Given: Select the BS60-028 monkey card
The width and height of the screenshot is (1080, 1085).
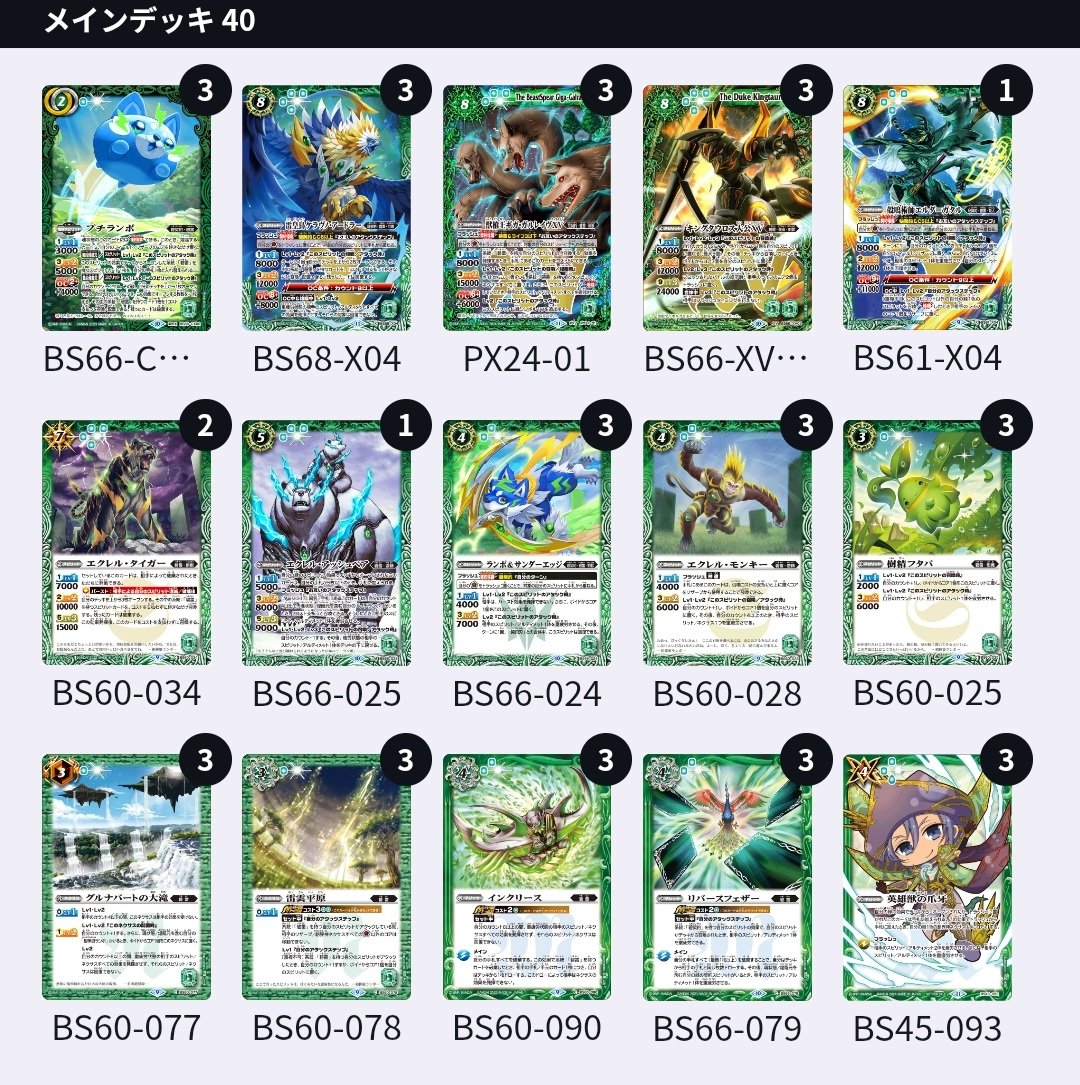Looking at the screenshot, I should point(727,543).
